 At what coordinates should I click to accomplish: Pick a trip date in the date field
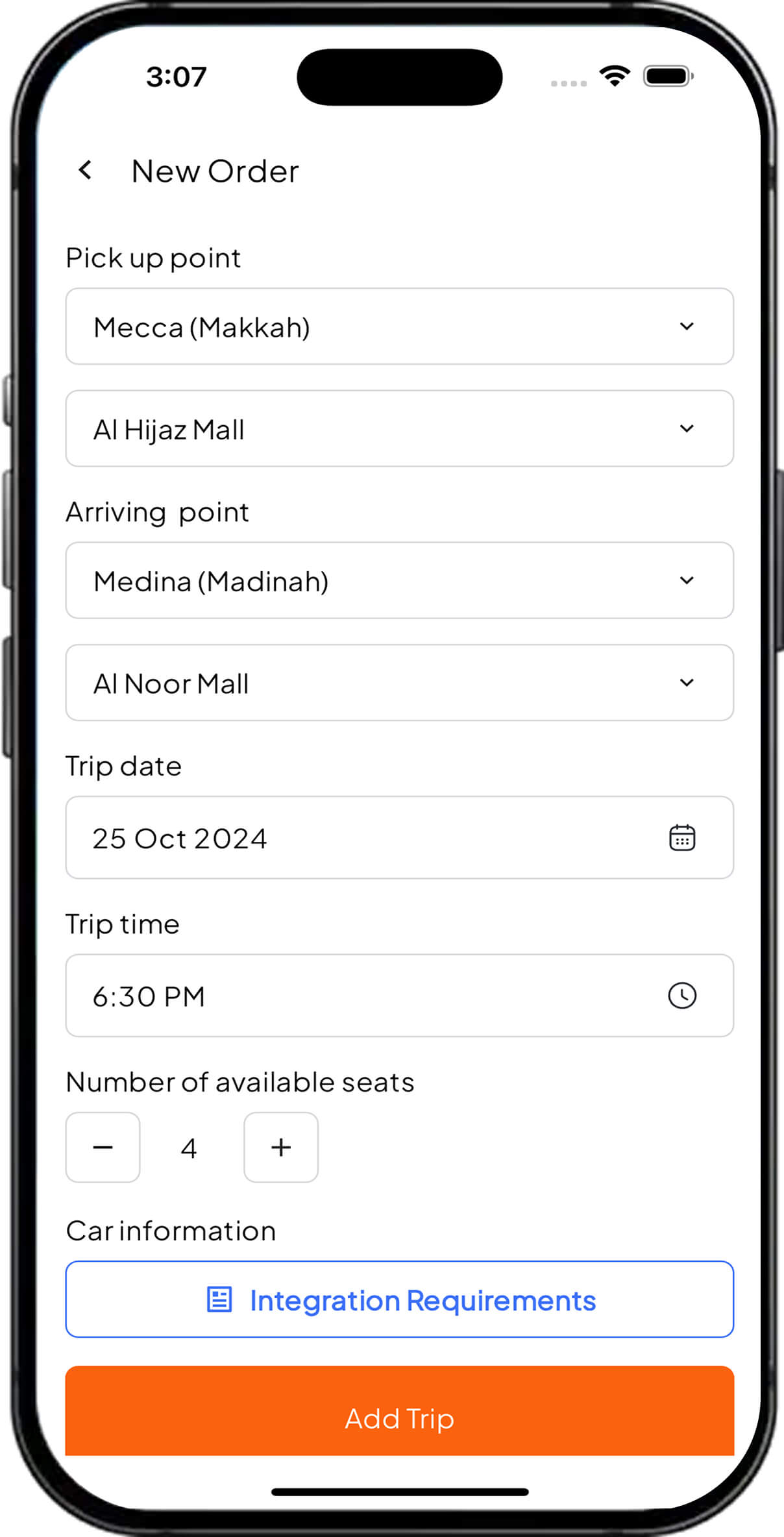point(399,837)
